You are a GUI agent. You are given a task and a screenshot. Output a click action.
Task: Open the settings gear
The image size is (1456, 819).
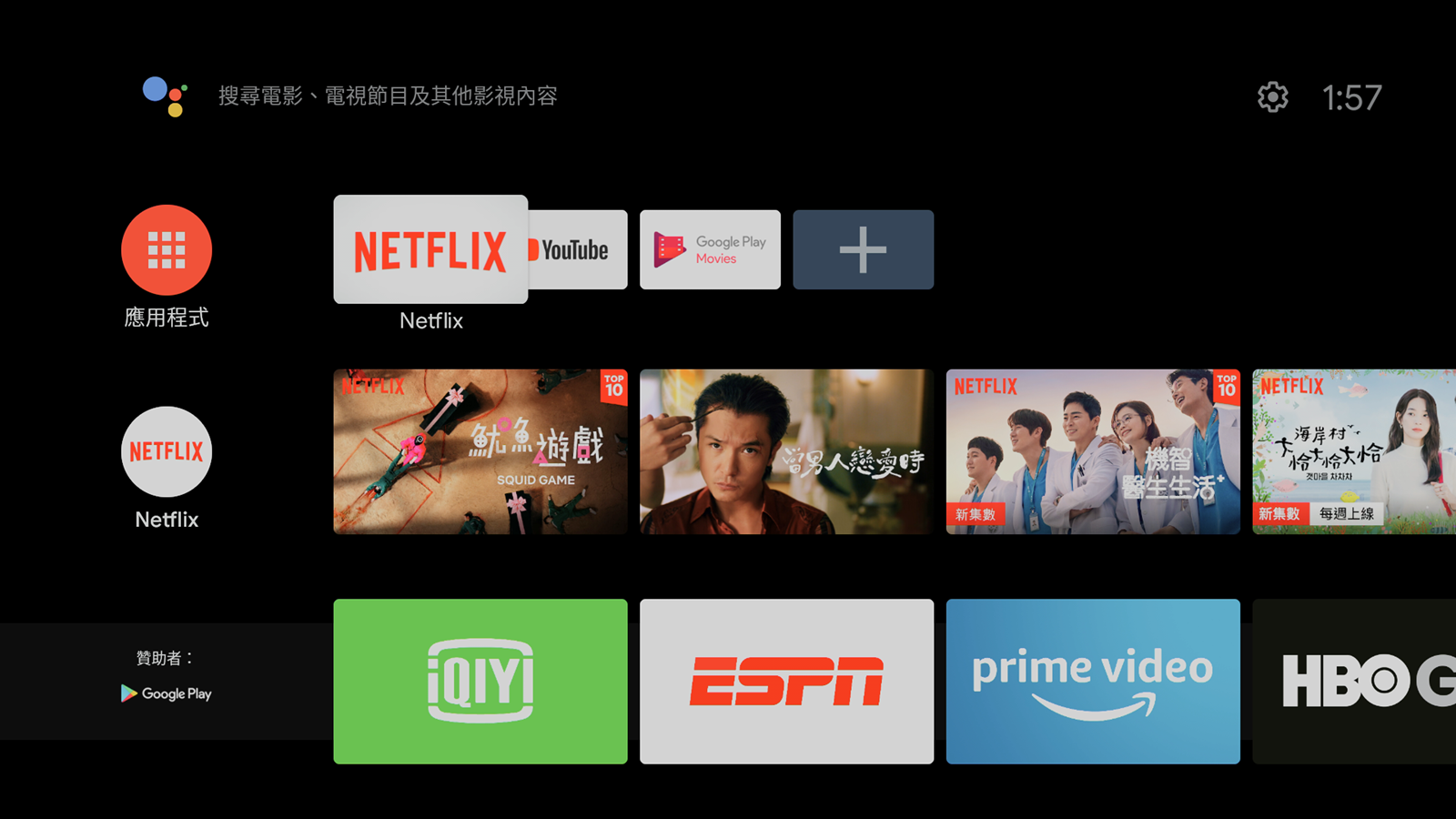point(1272,96)
